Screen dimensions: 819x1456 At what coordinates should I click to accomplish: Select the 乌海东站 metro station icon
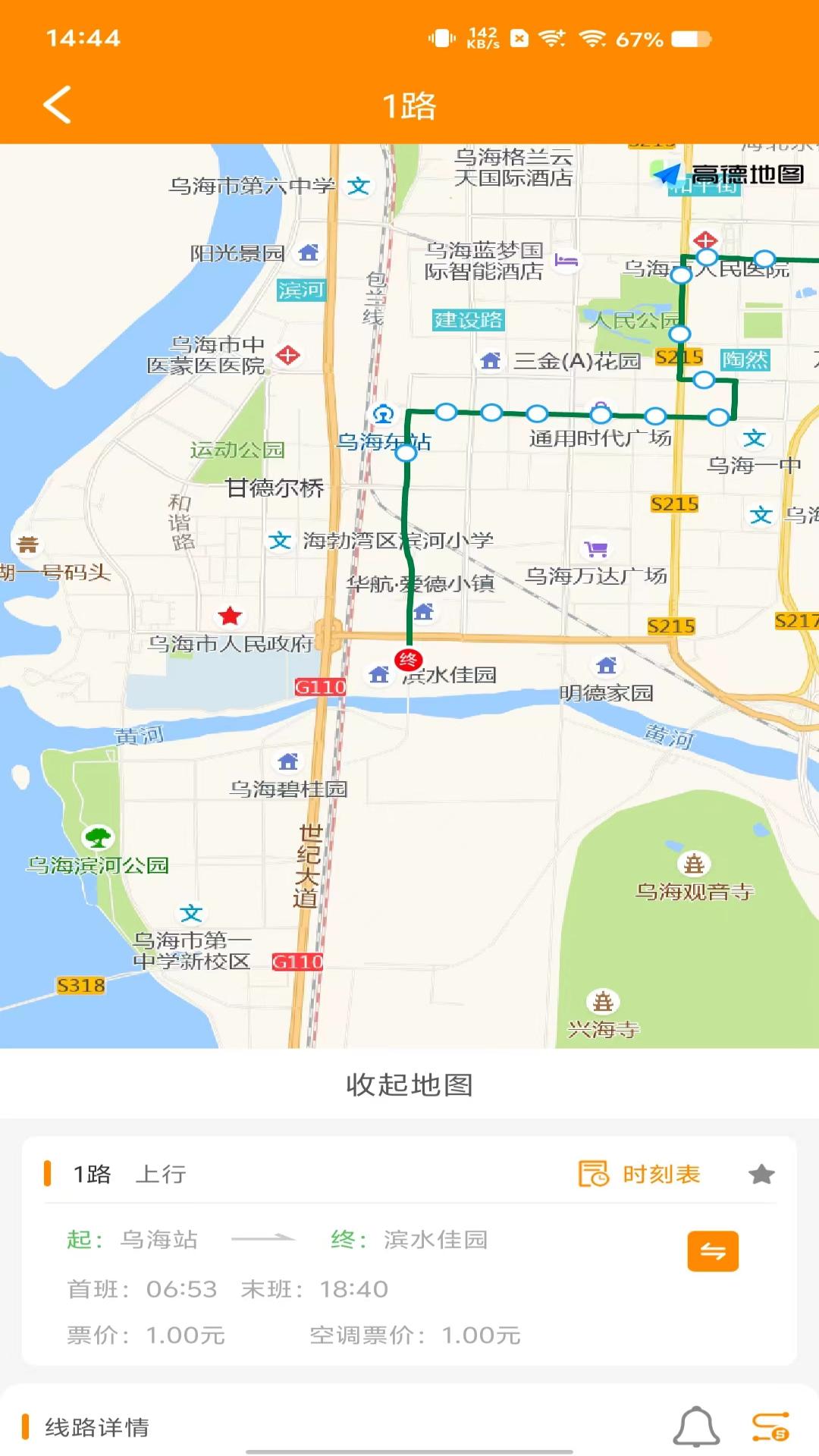[383, 415]
